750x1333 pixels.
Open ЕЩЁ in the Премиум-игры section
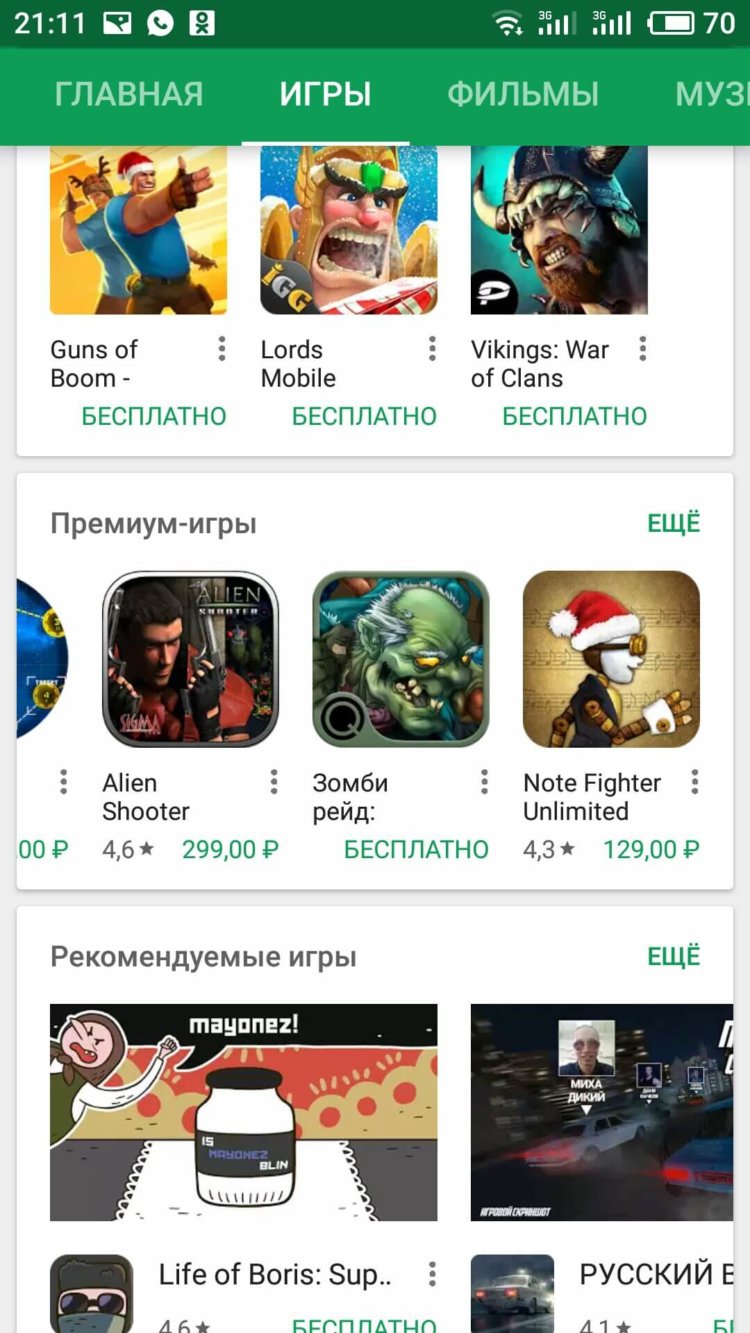click(673, 522)
